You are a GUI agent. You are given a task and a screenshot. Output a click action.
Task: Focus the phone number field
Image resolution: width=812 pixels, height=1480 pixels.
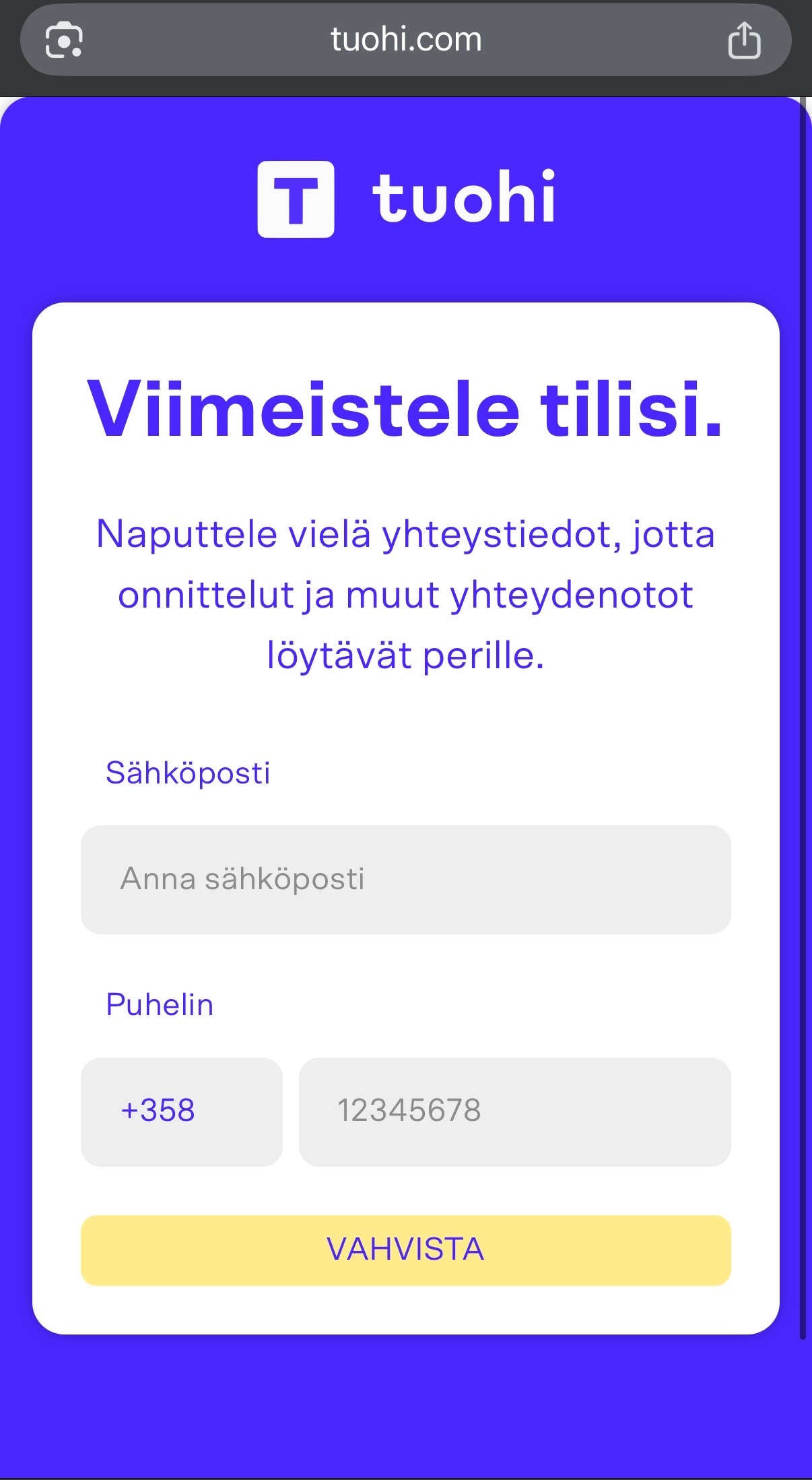(x=514, y=1111)
